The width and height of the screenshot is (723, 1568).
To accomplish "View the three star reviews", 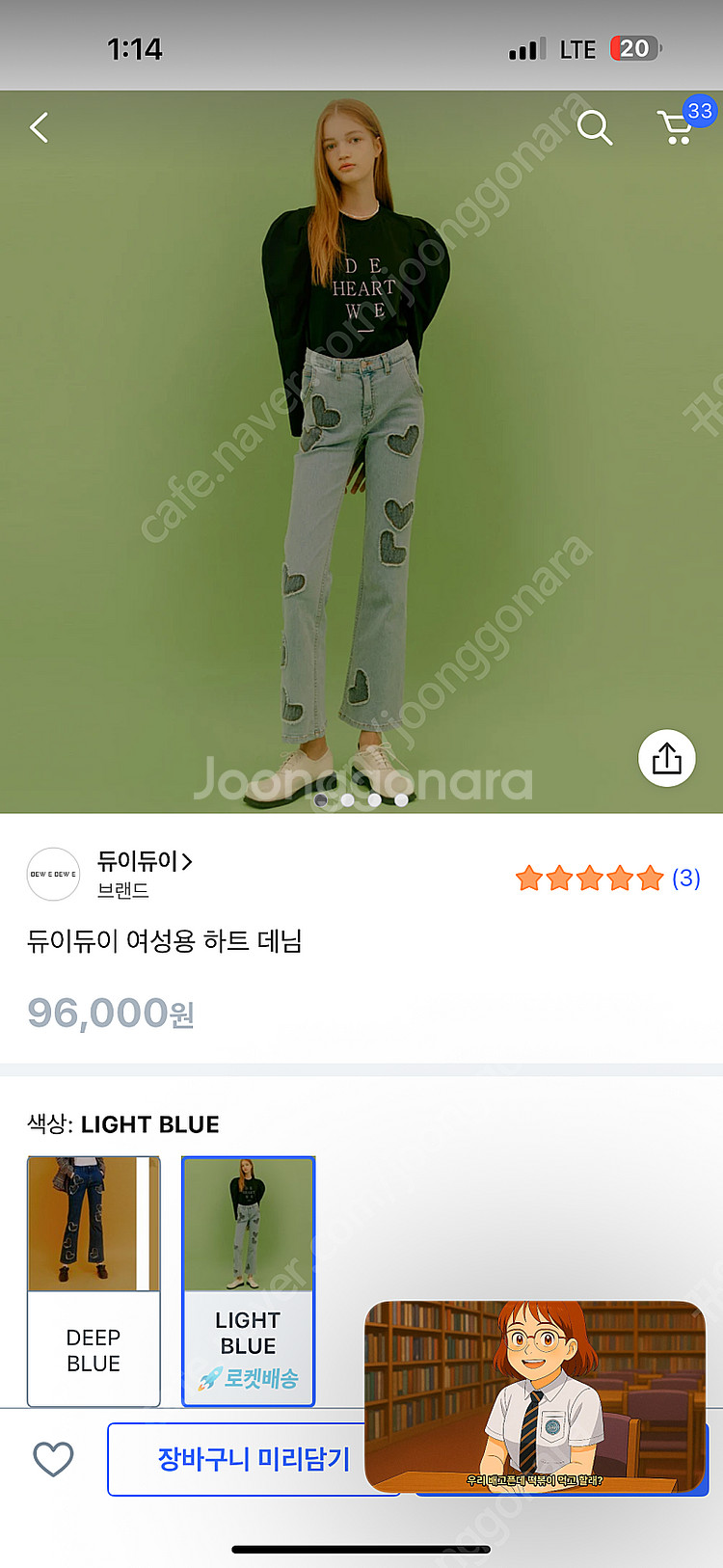I will (607, 879).
